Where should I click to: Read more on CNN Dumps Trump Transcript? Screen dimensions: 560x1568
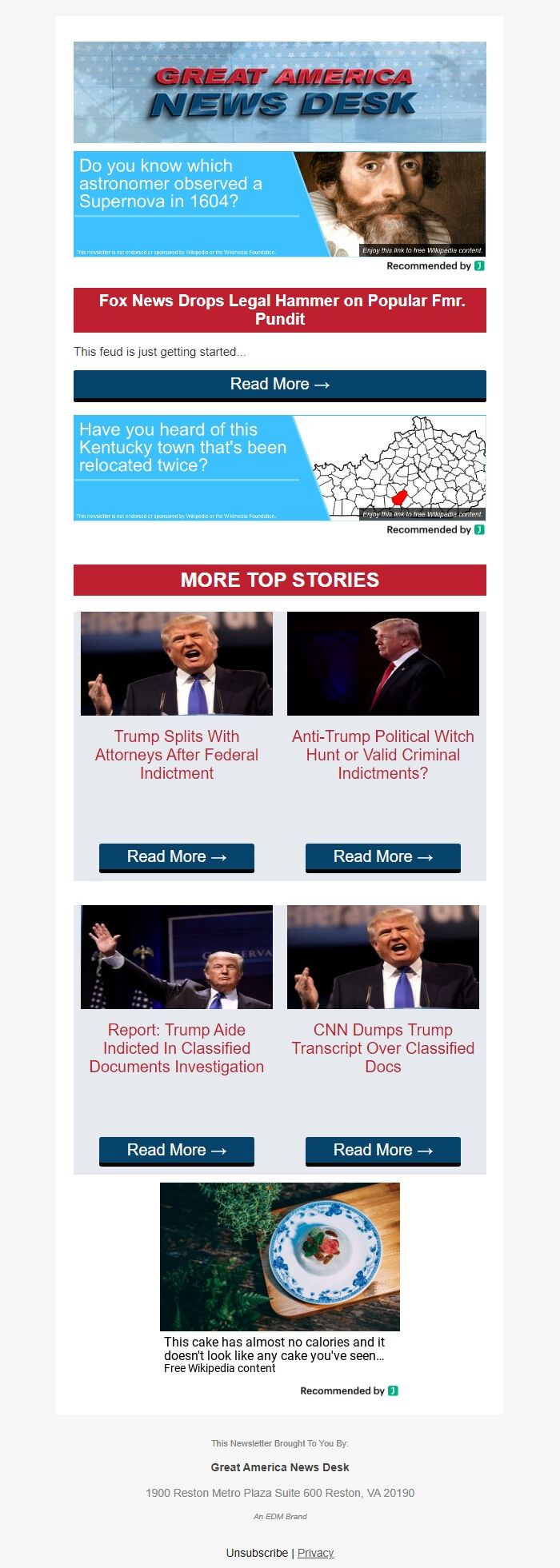click(382, 1151)
